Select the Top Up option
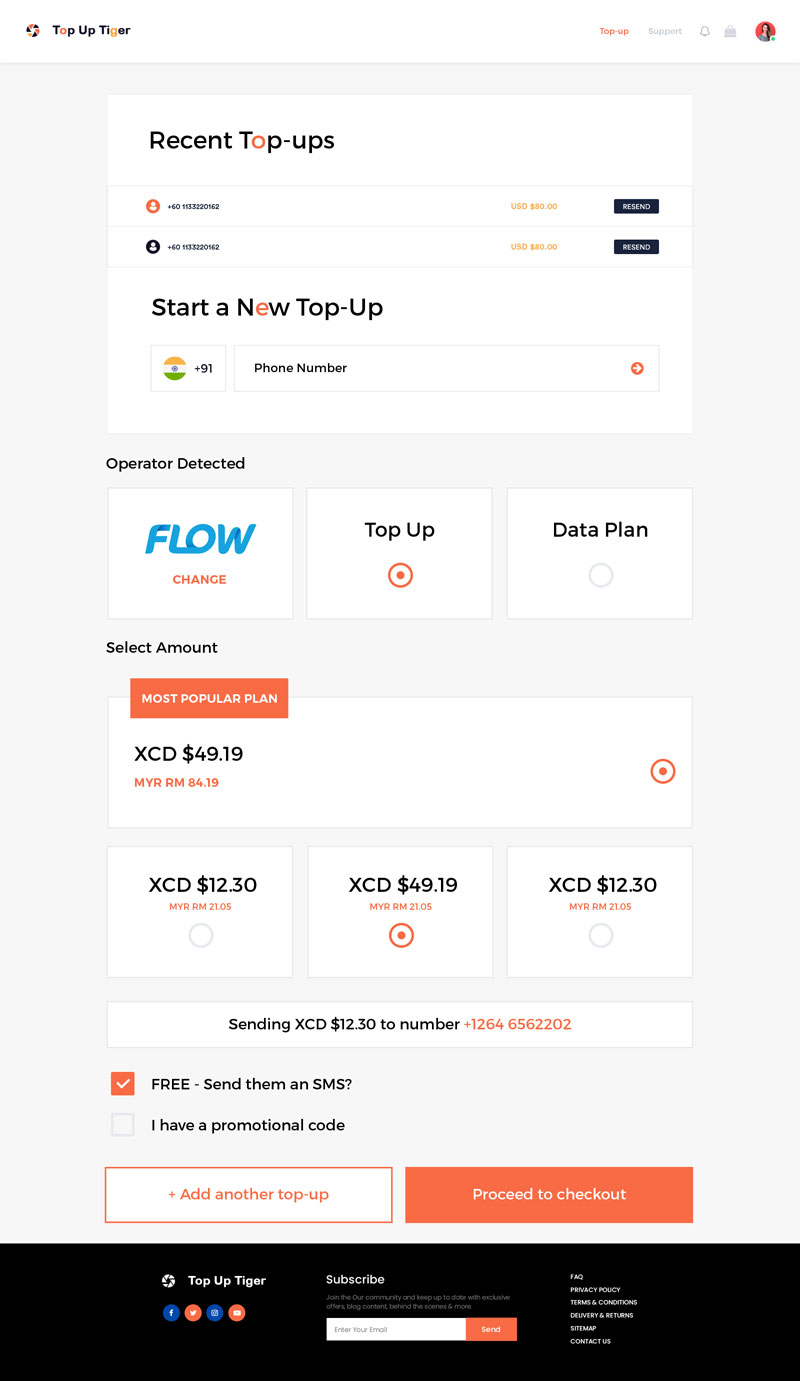The height and width of the screenshot is (1381, 800). 400,575
